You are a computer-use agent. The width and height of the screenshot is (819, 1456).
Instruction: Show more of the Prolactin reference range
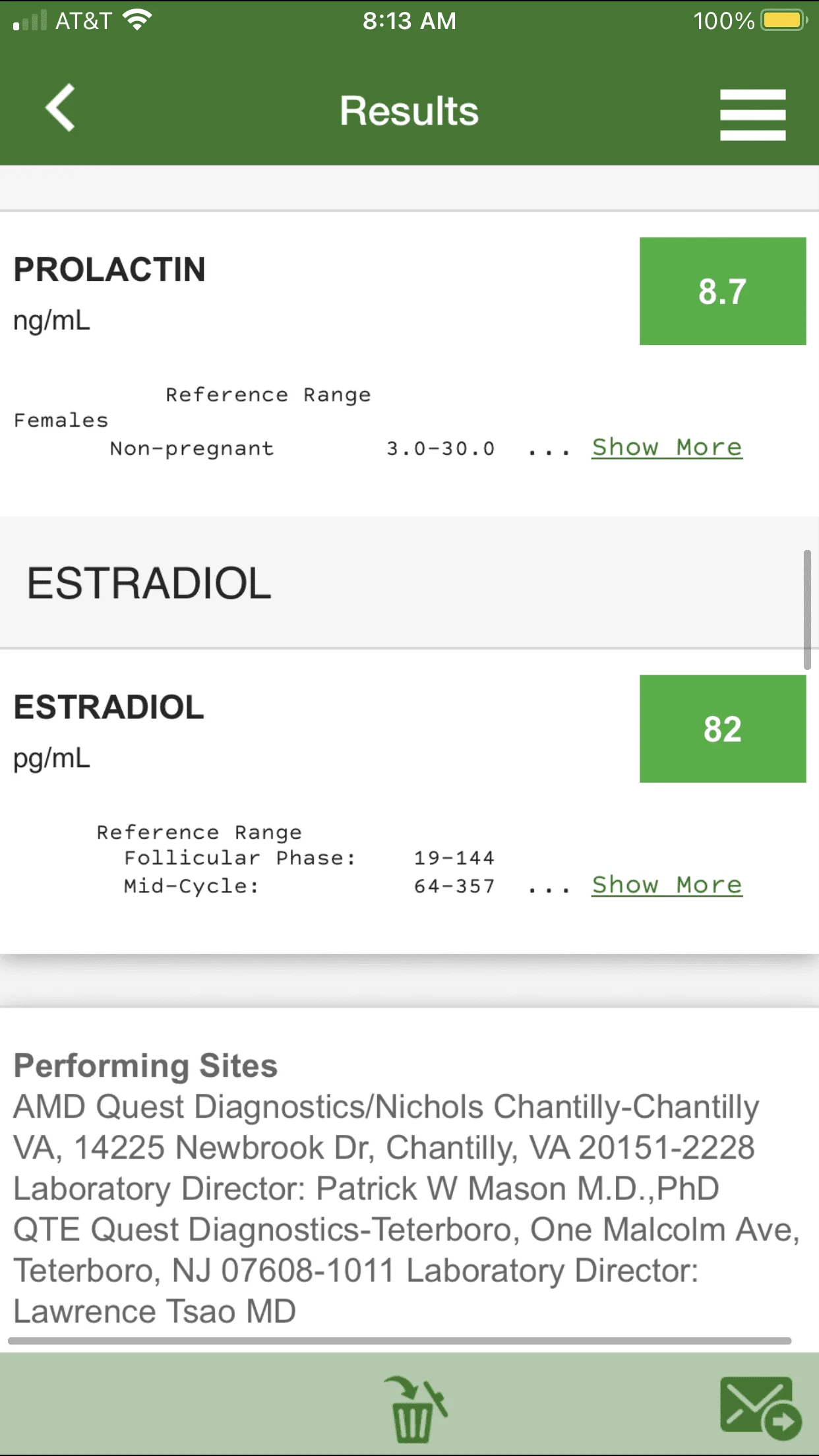[x=667, y=448]
